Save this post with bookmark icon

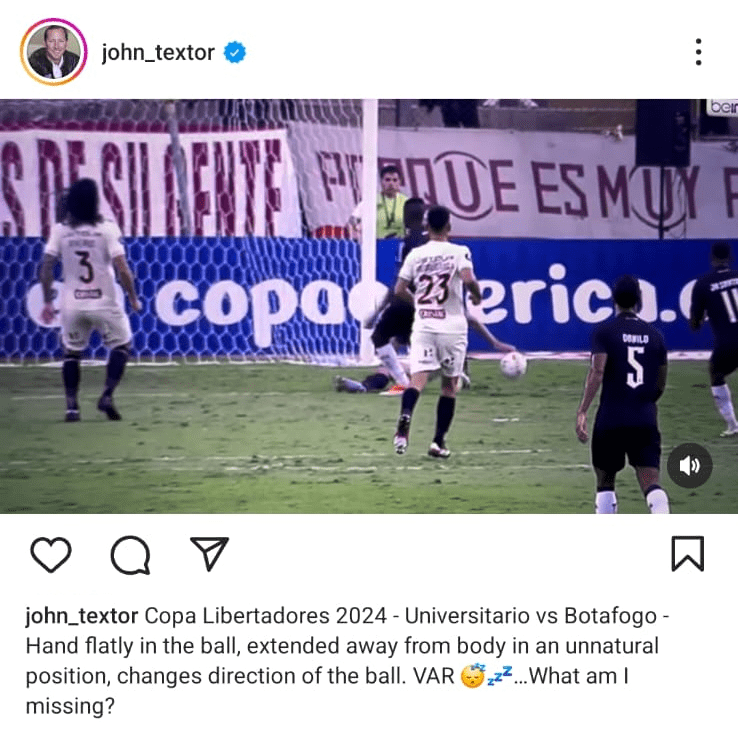(x=687, y=554)
